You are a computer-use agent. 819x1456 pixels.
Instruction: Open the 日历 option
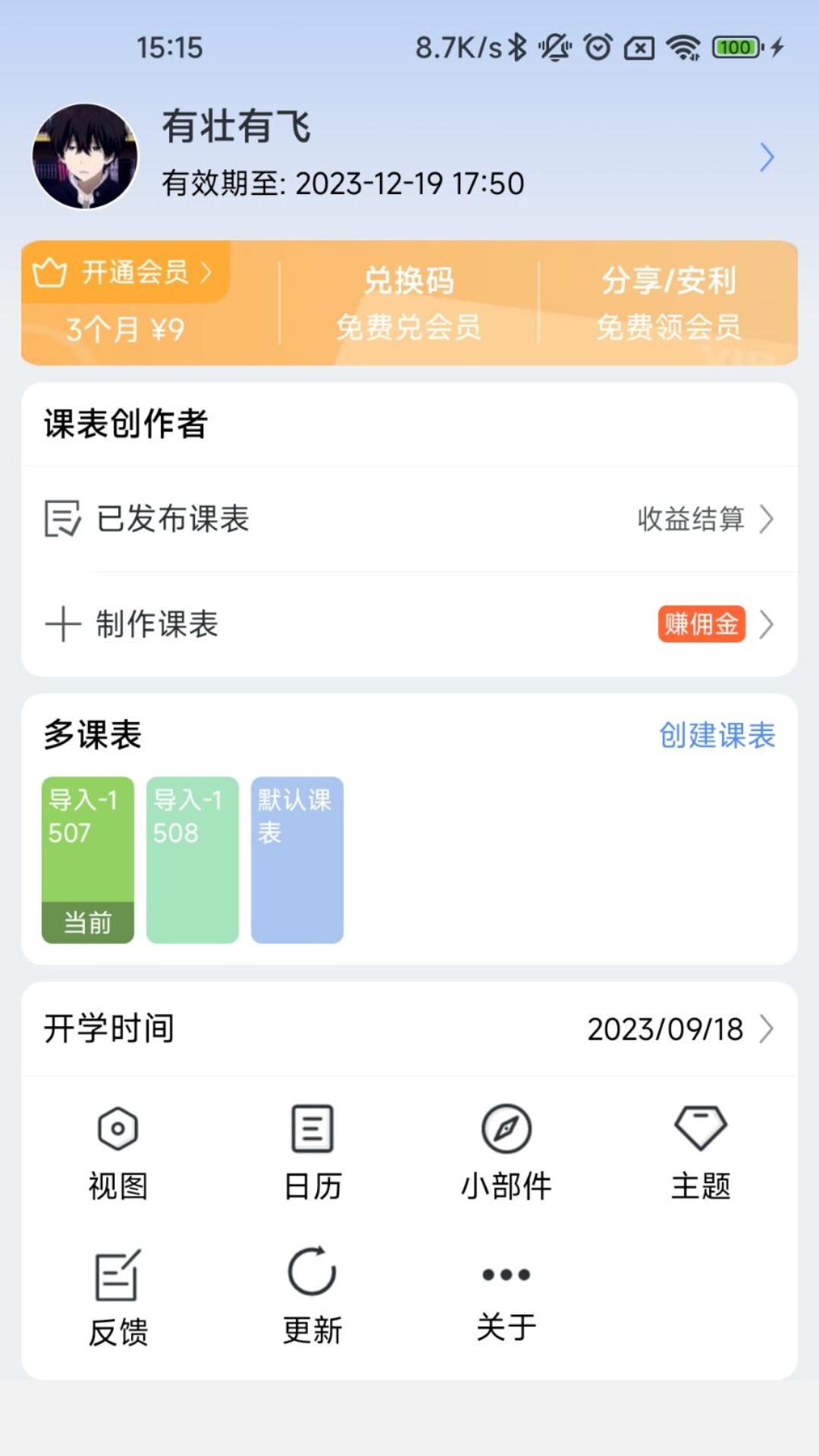312,1153
